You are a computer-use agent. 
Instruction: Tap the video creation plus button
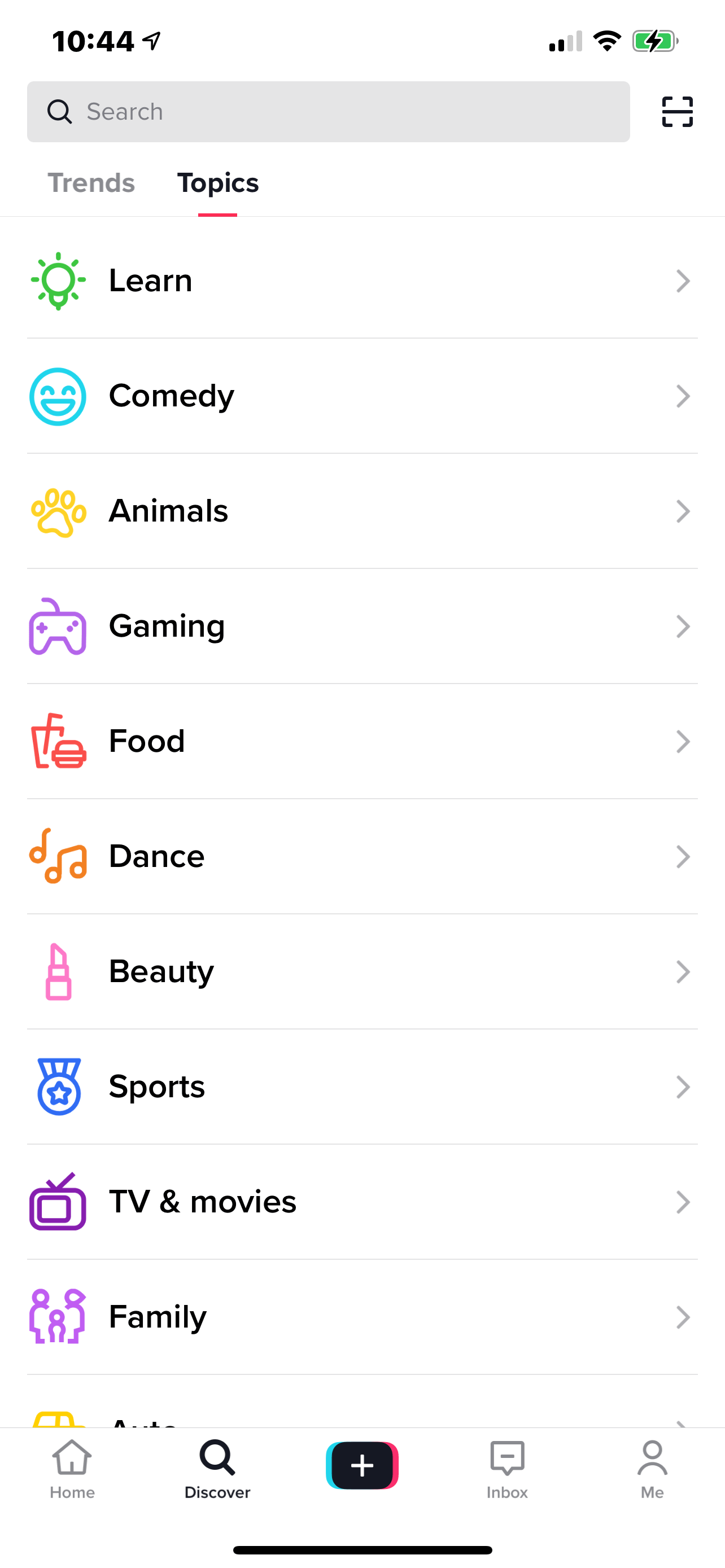tap(362, 1466)
